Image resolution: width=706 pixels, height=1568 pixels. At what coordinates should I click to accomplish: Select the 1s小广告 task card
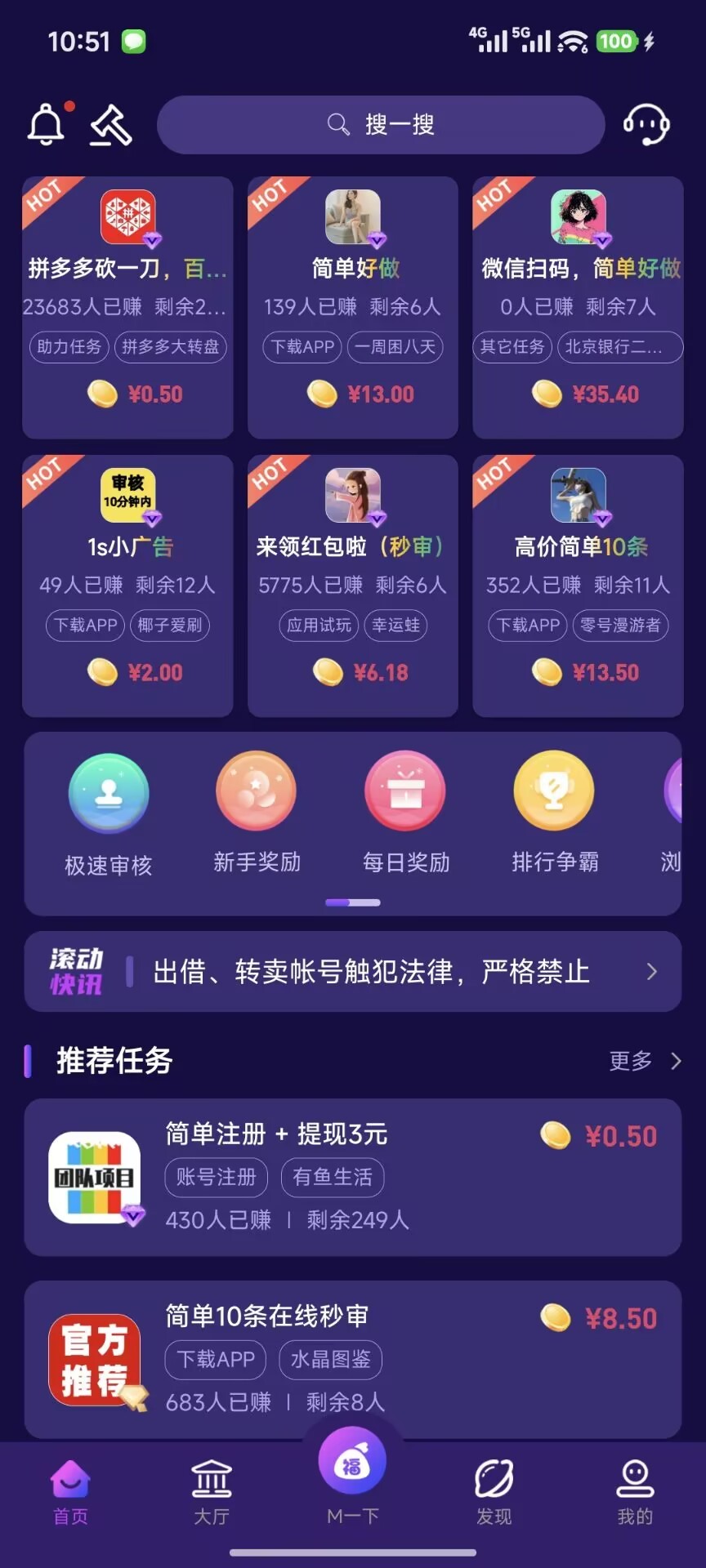(x=127, y=586)
